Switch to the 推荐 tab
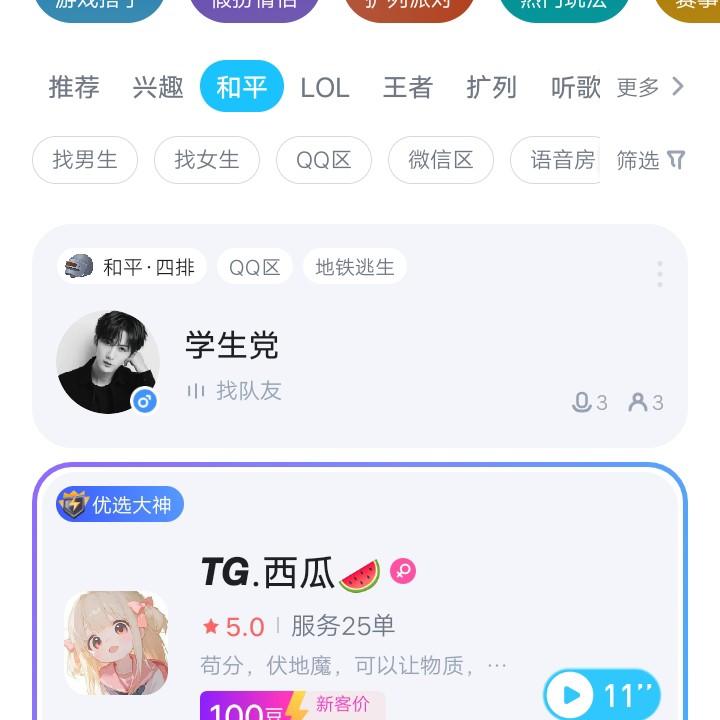The height and width of the screenshot is (720, 720). tap(74, 87)
